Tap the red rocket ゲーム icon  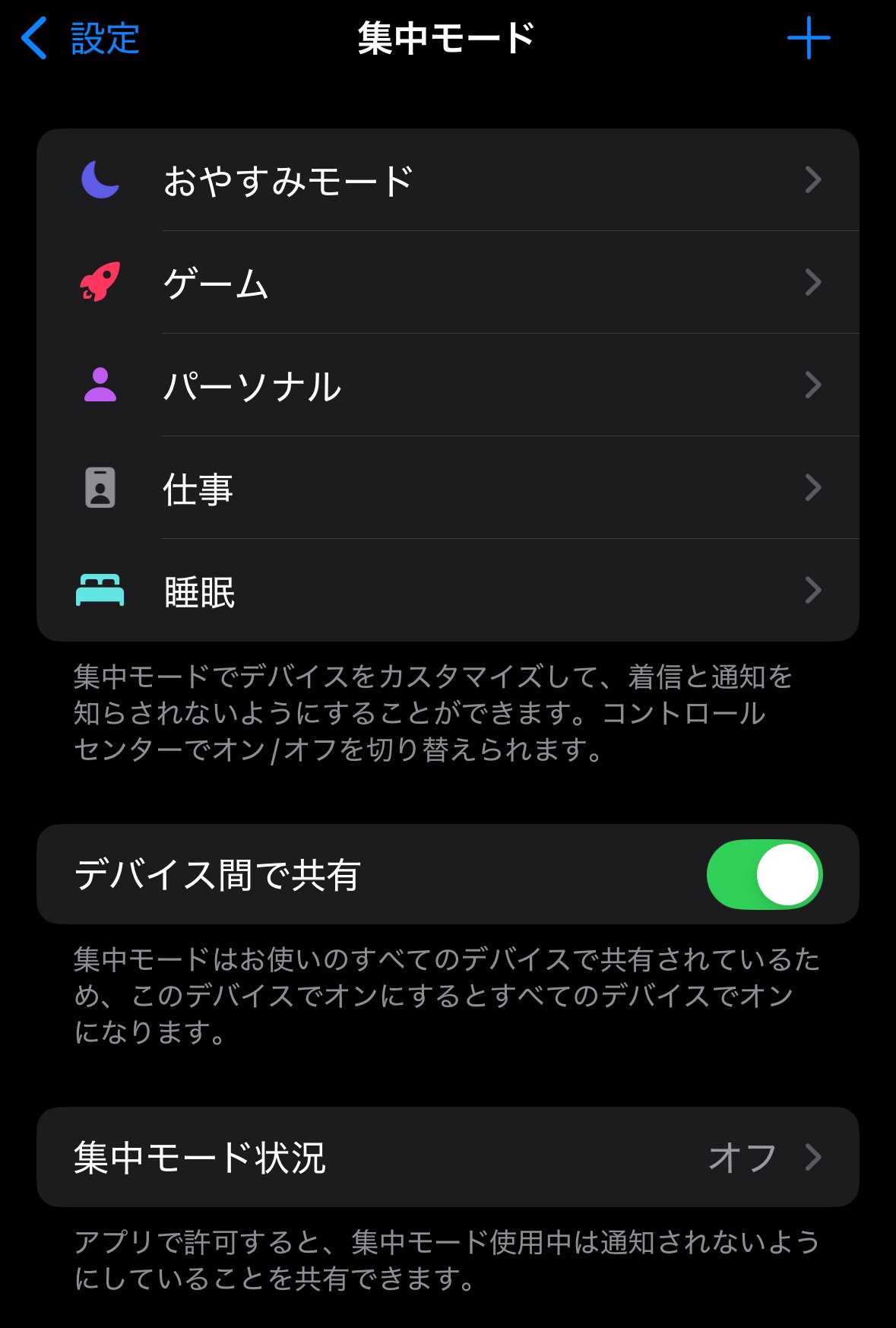coord(98,283)
